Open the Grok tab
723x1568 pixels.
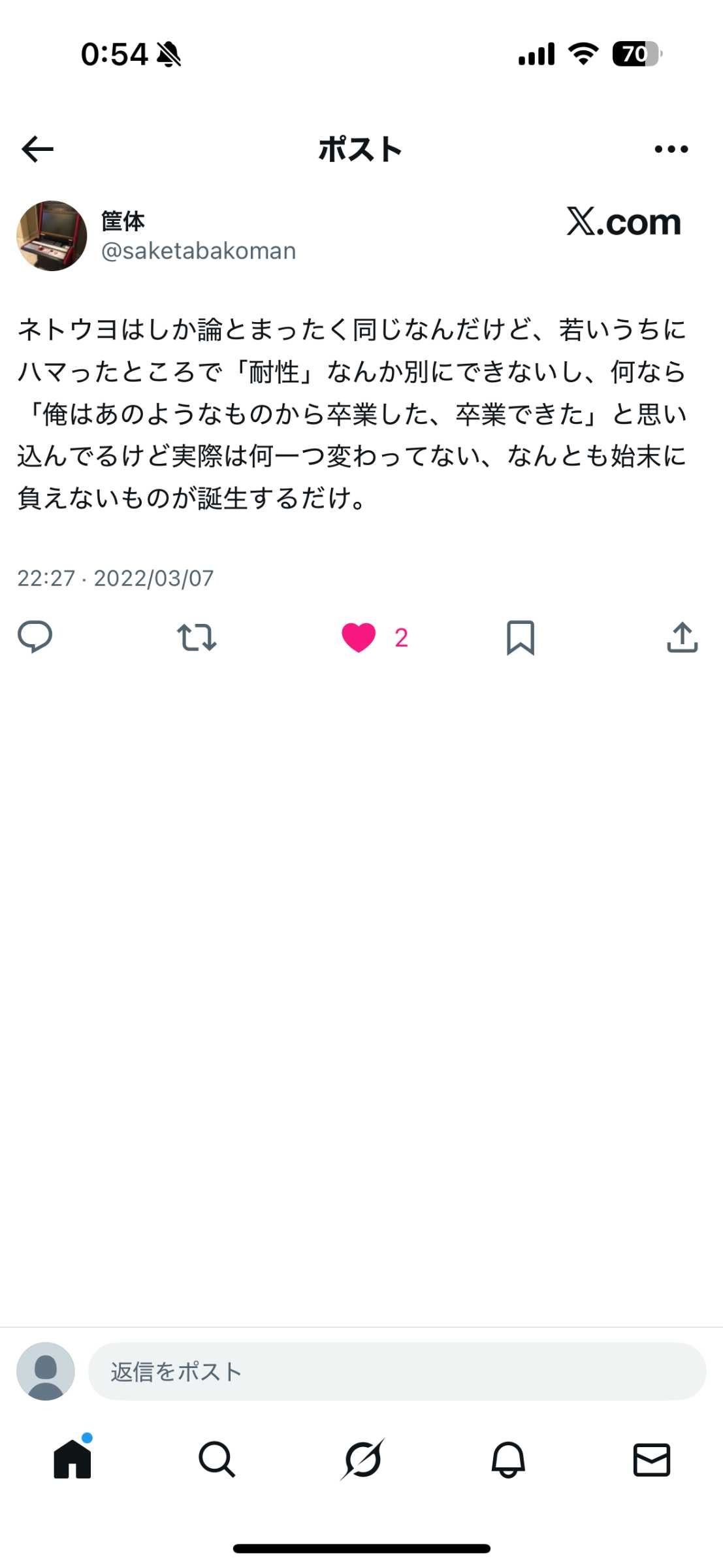(x=362, y=1459)
